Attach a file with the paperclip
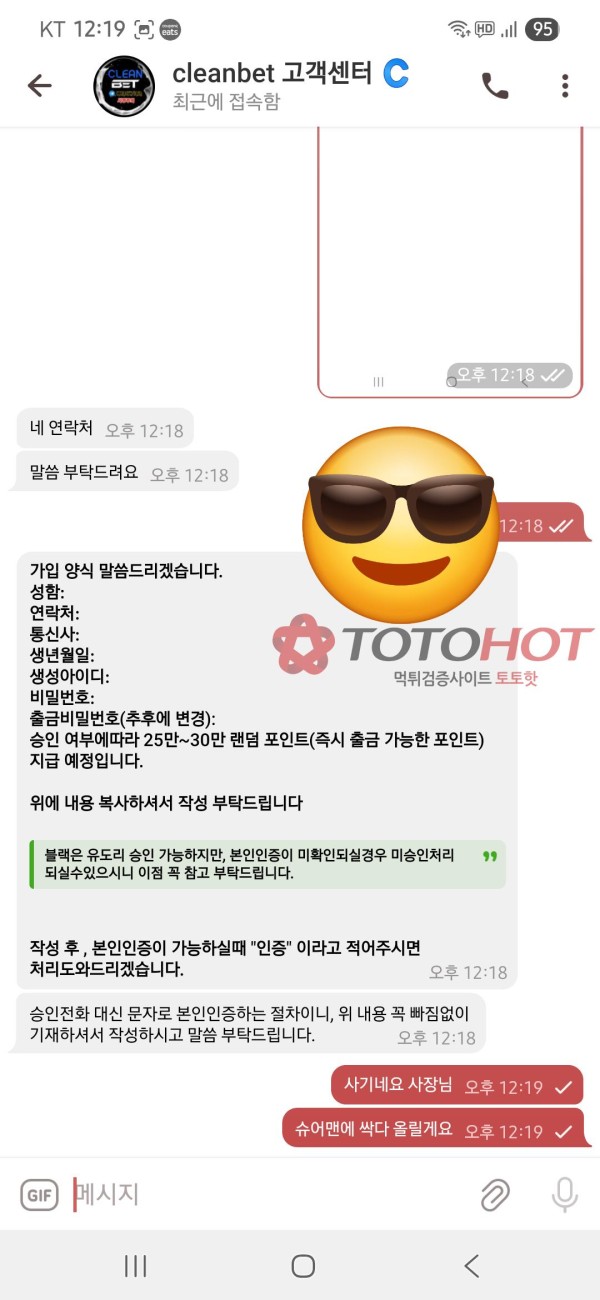The image size is (600, 1300). coord(495,1194)
